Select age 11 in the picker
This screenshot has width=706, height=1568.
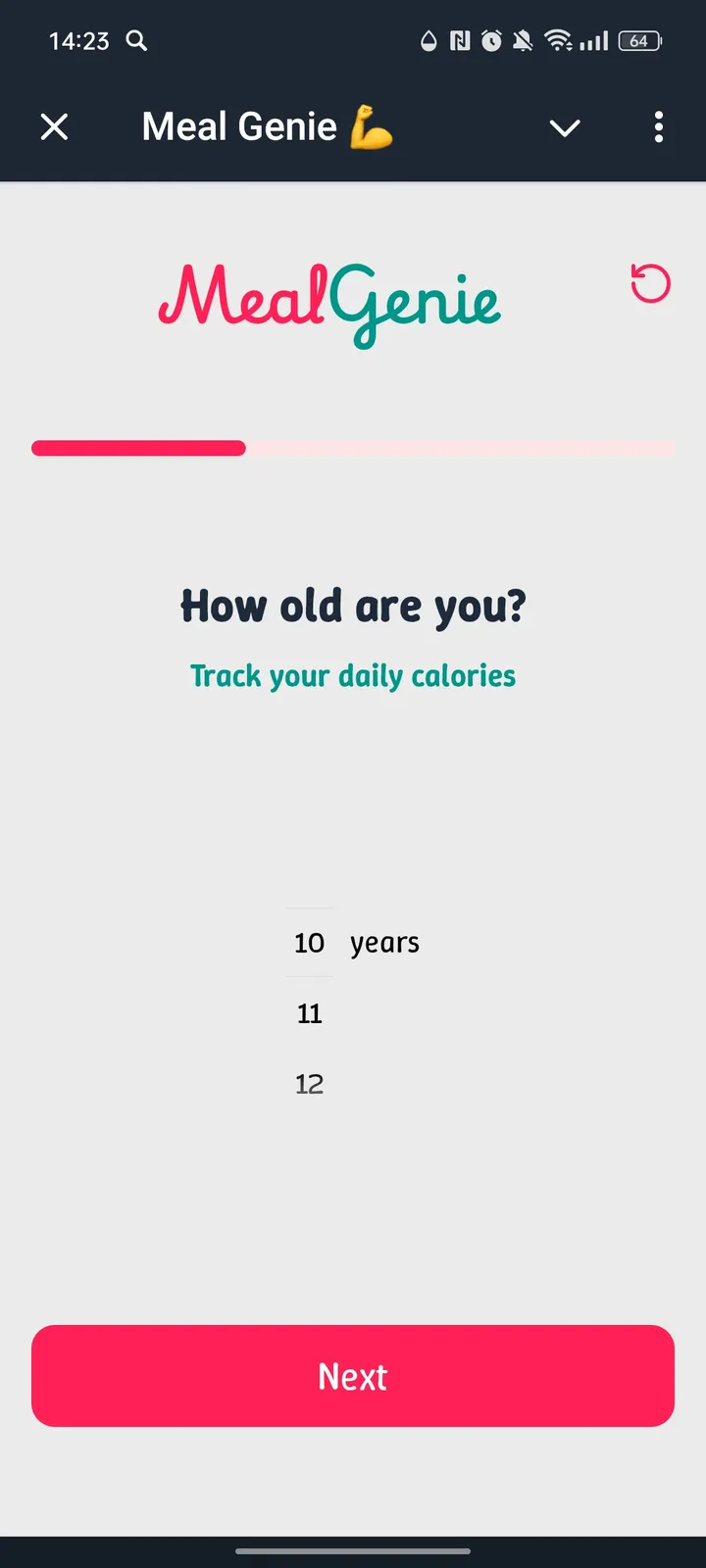click(x=310, y=1013)
